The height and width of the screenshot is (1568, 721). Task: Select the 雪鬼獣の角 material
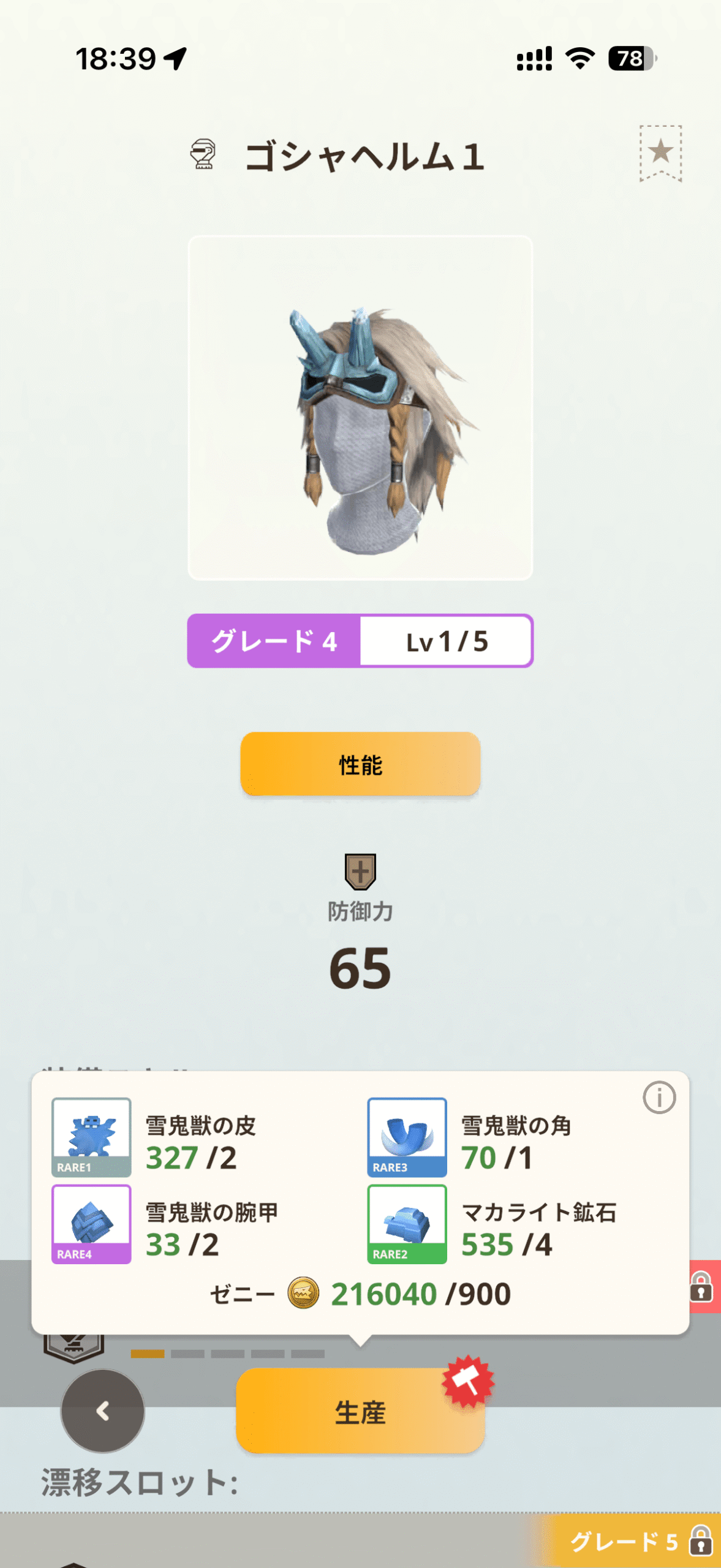click(407, 1137)
